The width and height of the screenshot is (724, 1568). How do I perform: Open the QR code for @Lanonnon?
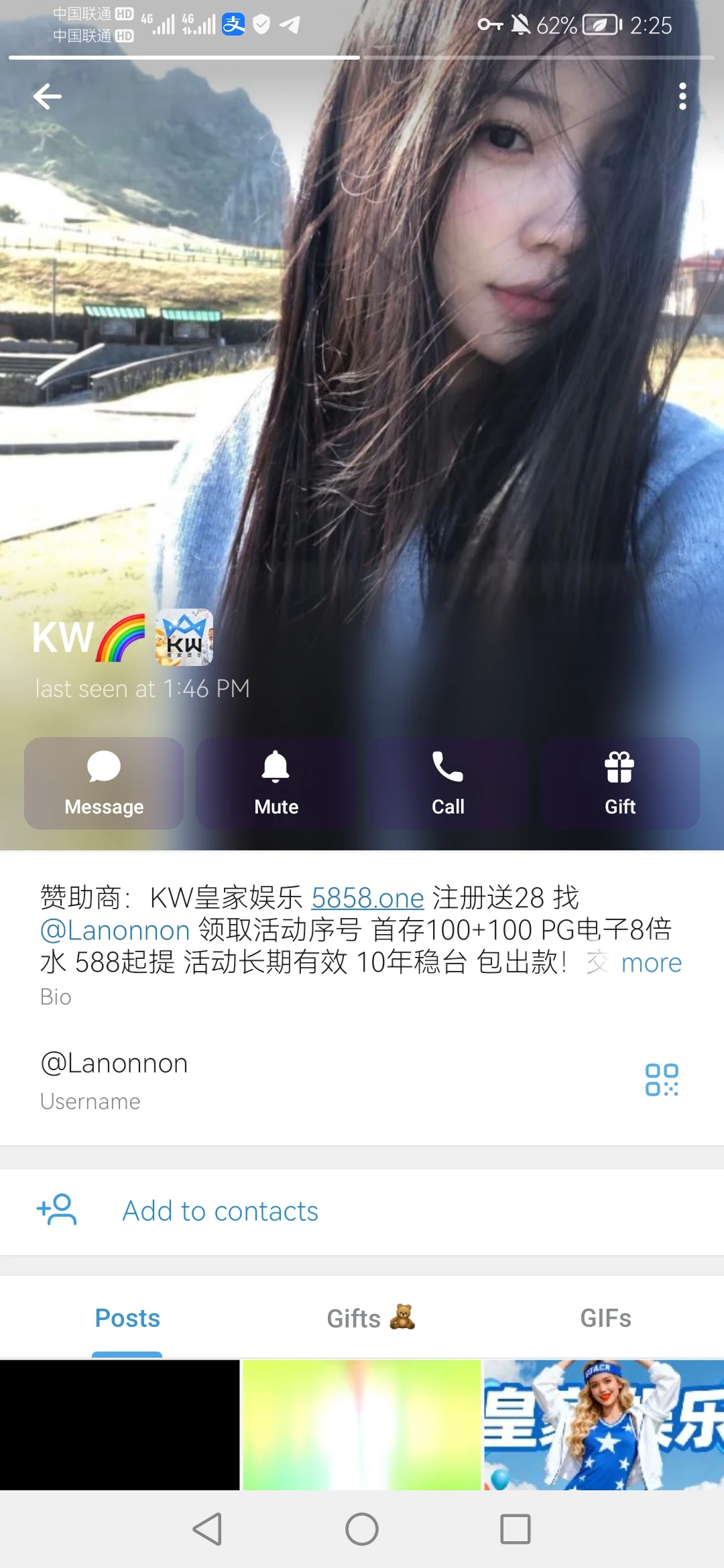coord(662,1079)
